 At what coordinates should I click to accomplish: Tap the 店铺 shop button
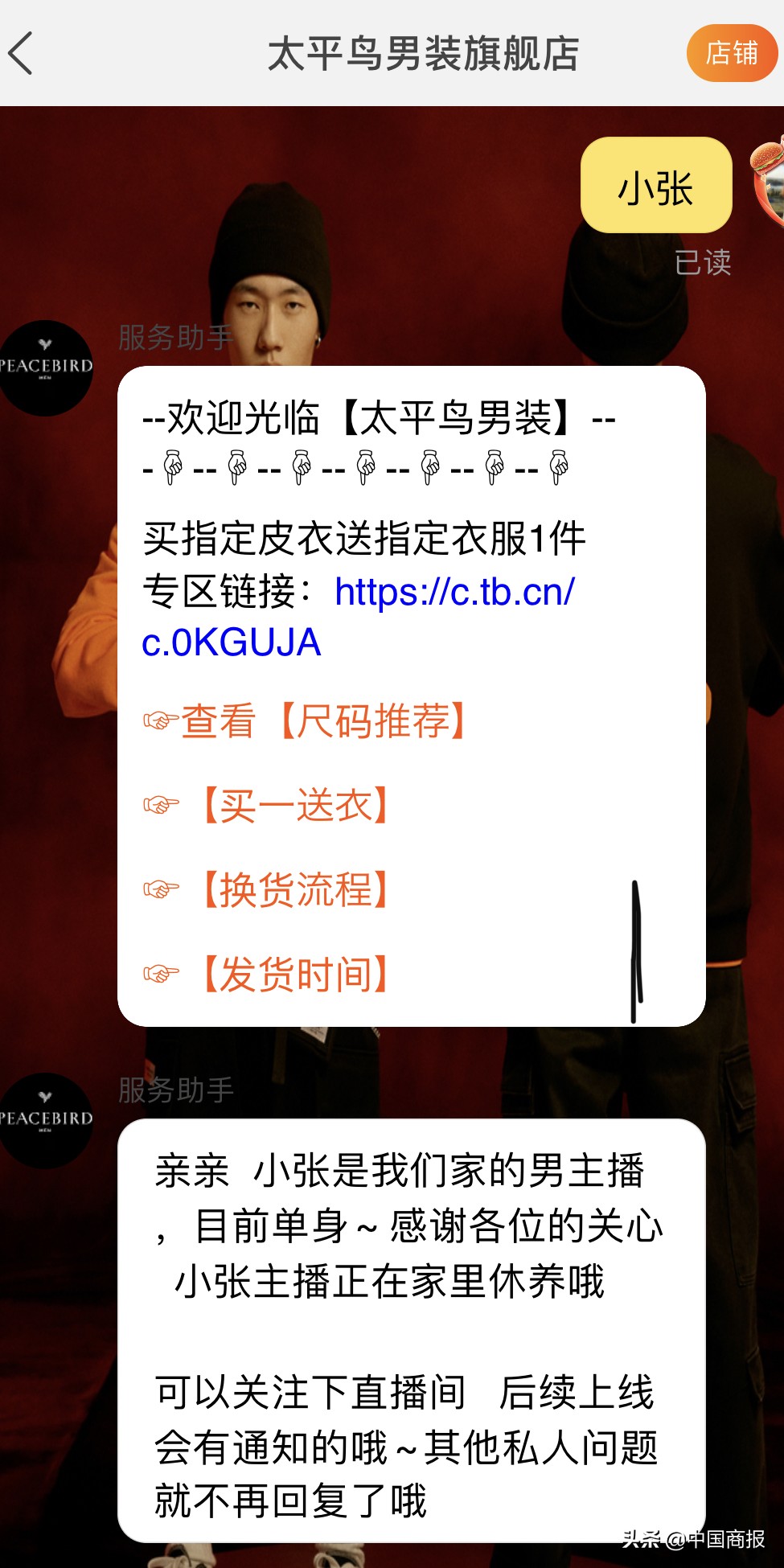coord(732,55)
